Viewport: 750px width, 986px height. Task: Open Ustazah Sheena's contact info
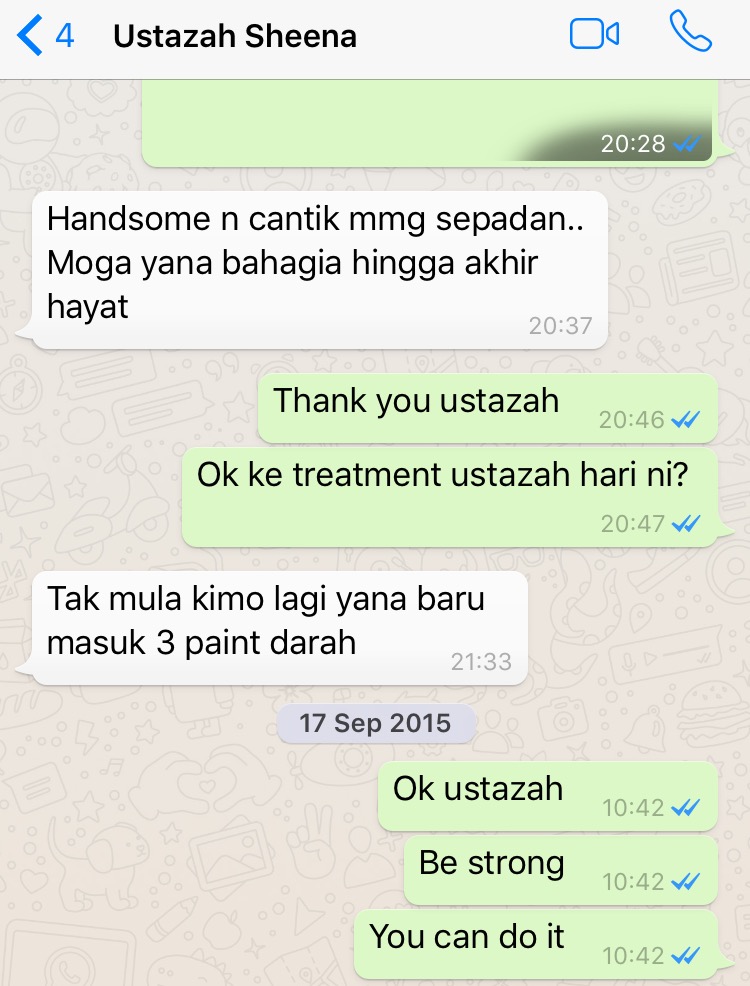coord(235,37)
